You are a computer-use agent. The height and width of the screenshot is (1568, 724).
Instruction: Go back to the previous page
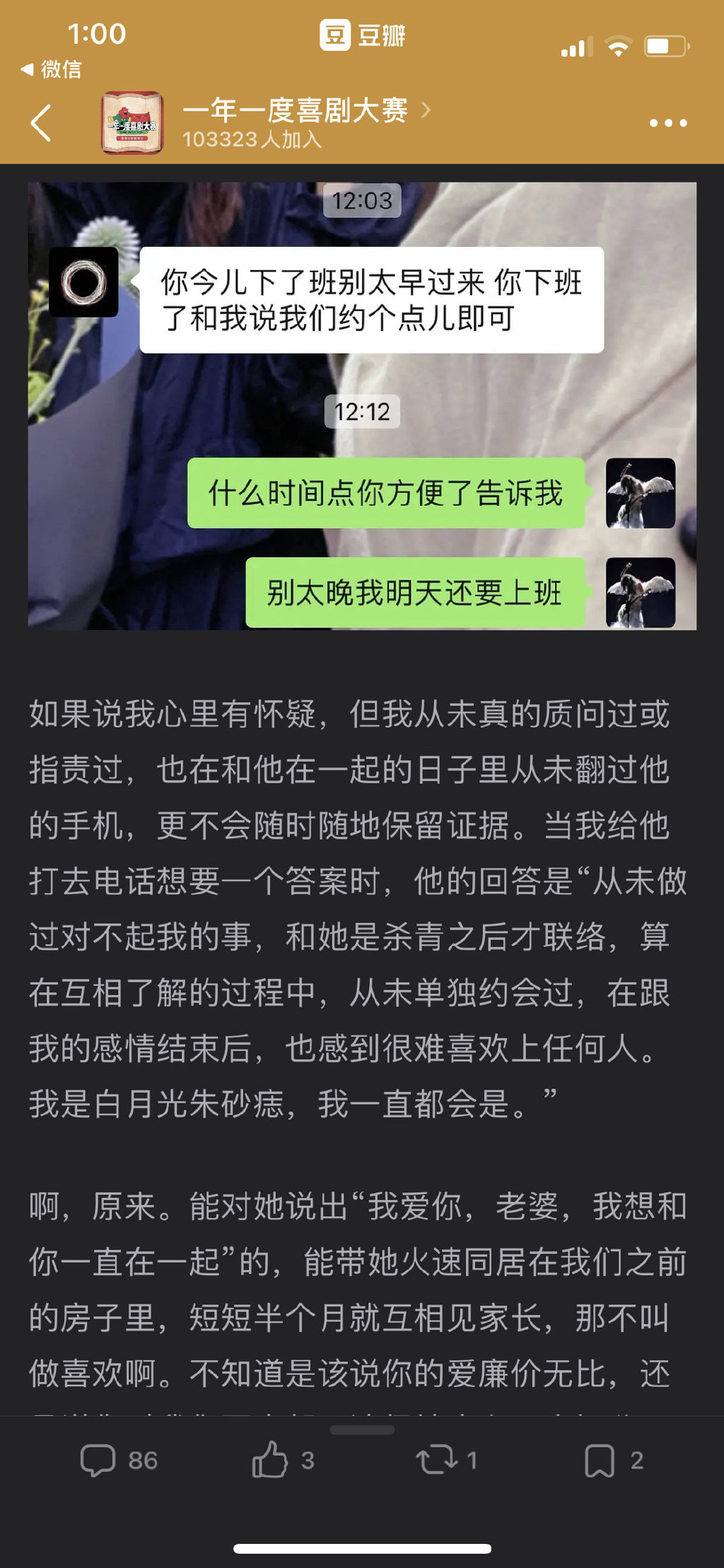(x=42, y=123)
